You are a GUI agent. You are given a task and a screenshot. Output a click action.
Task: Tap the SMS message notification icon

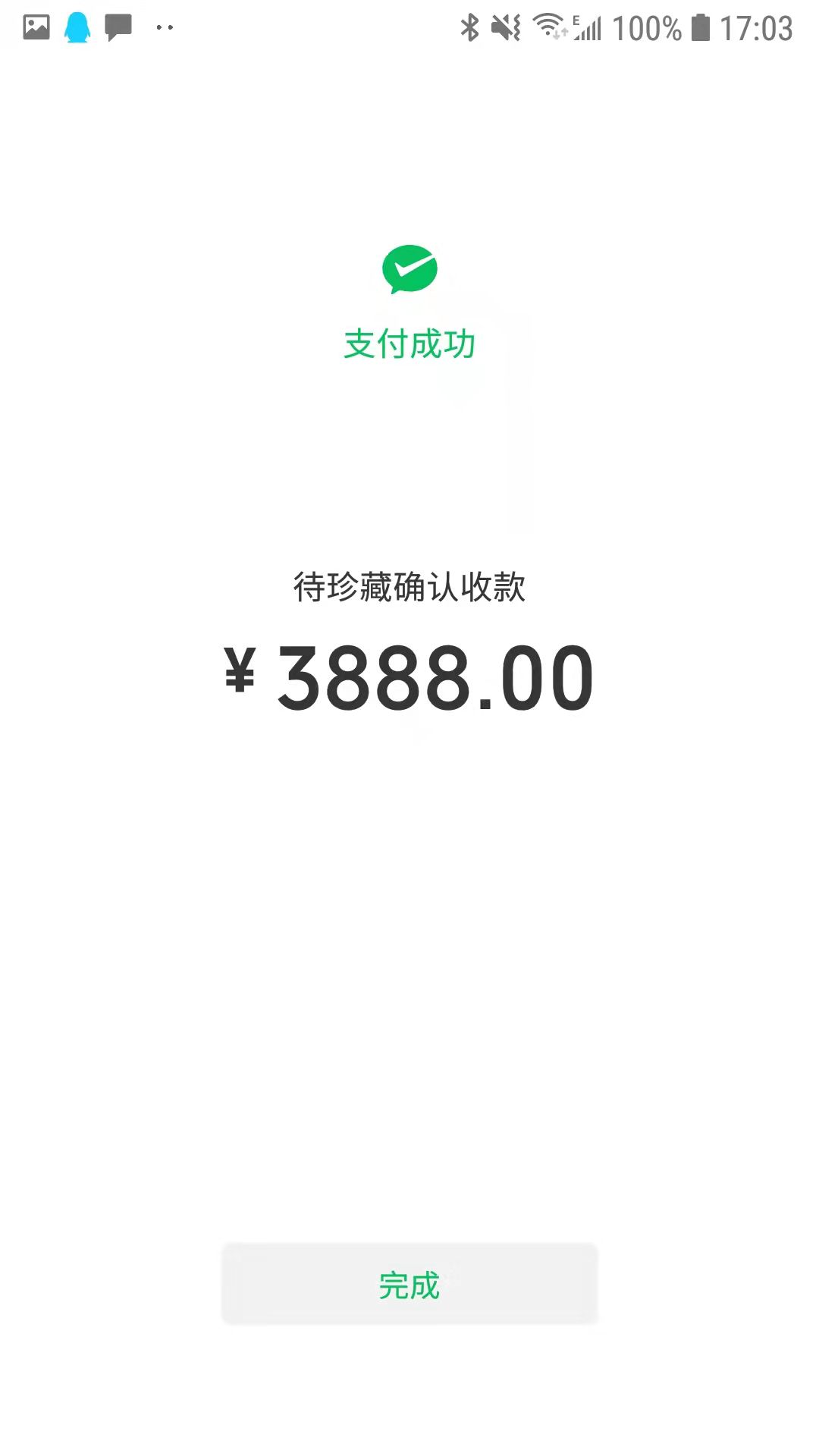point(118,29)
